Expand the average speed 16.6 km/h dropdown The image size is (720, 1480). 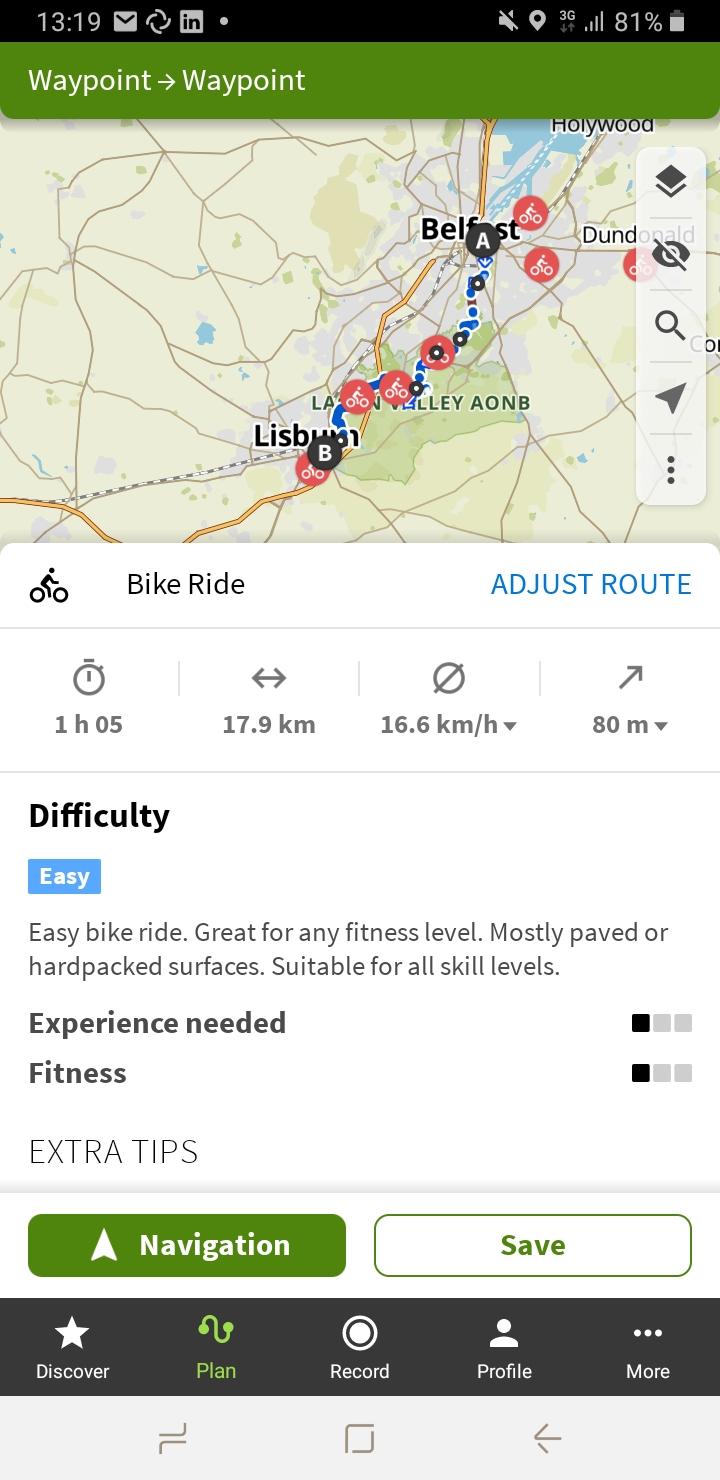click(x=510, y=725)
